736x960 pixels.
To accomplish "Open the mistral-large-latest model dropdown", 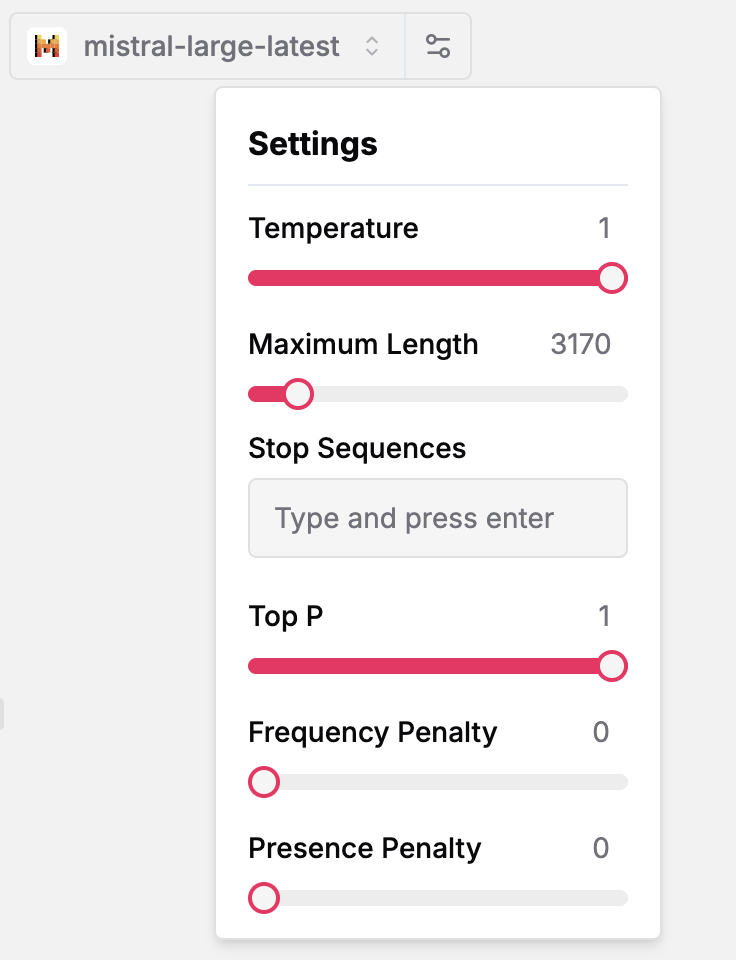I will pos(208,46).
